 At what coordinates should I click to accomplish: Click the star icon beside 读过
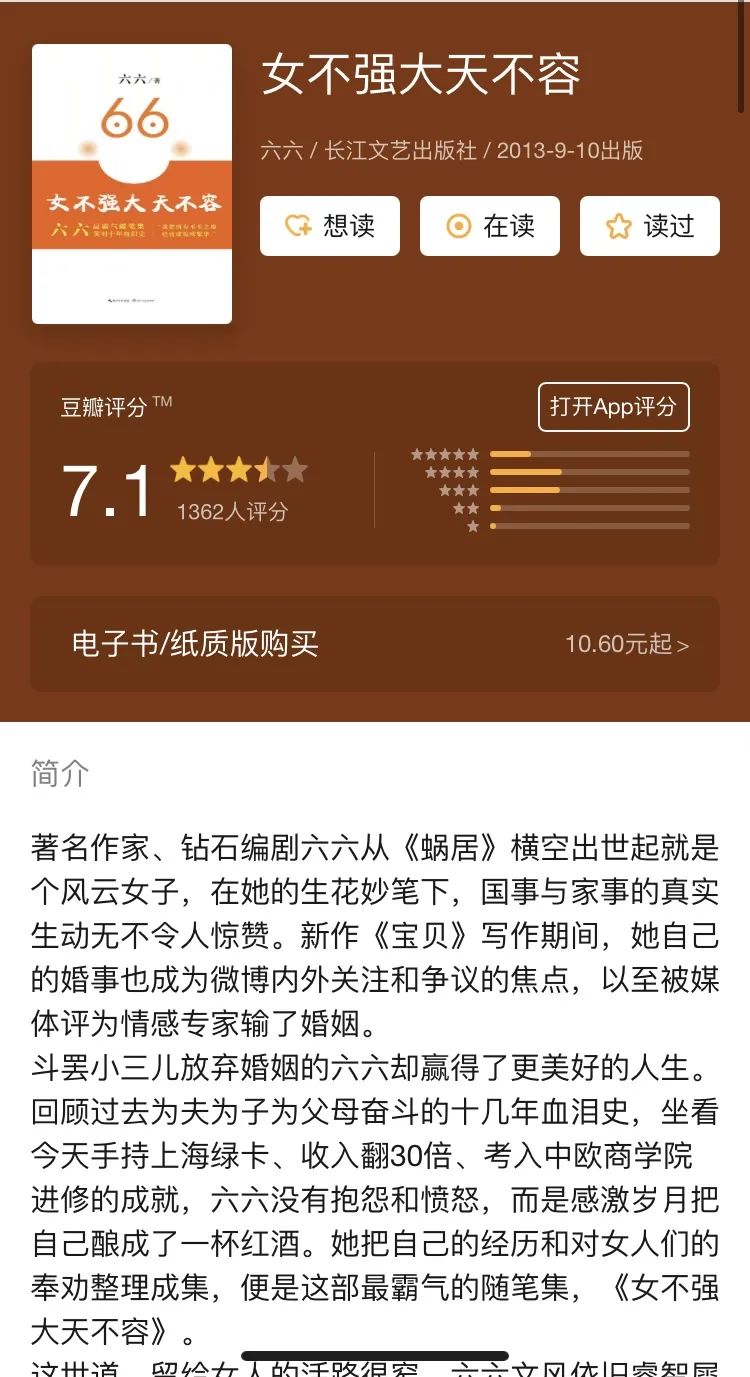(x=618, y=226)
